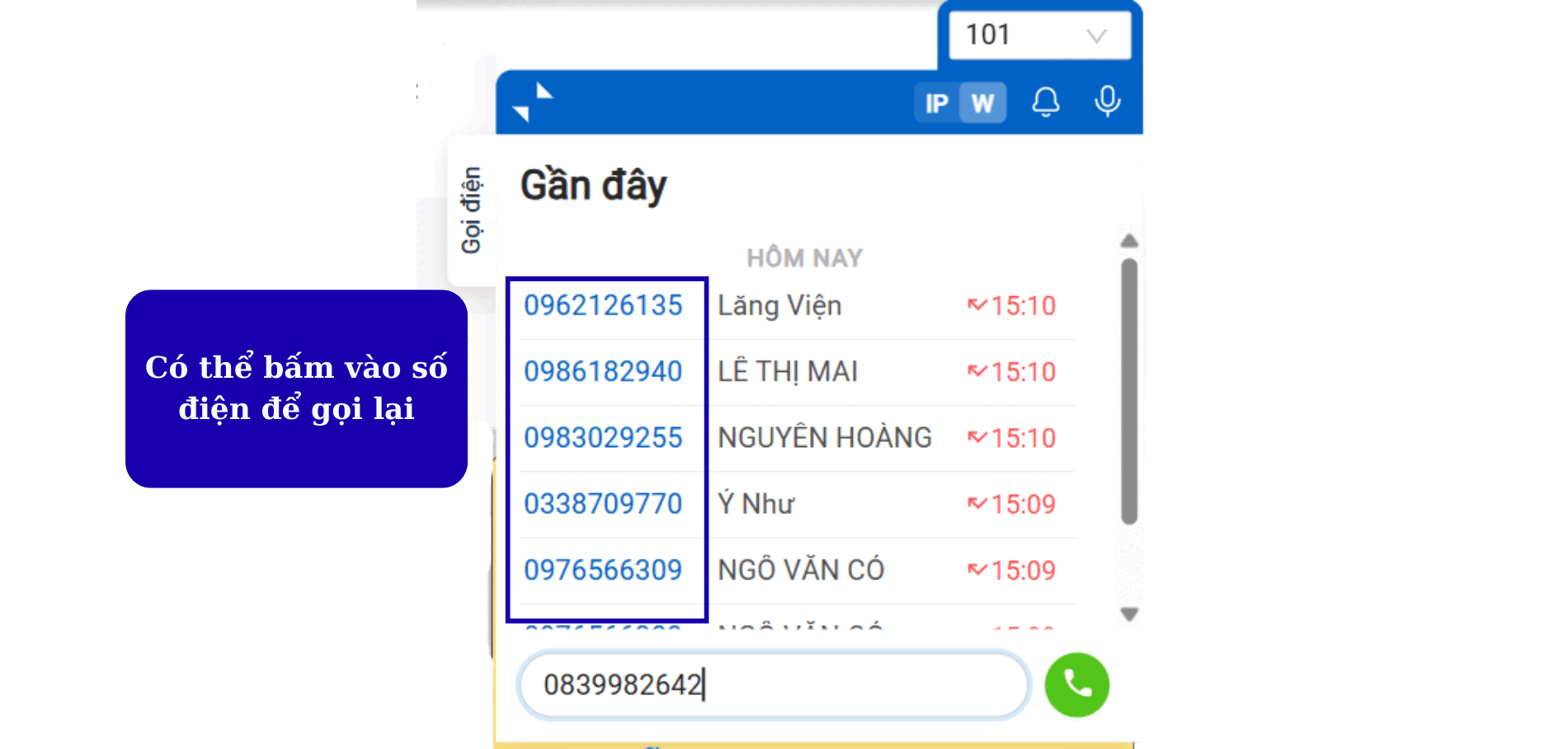Open the notifications bell
Viewport: 1568px width, 749px height.
coord(1046,102)
